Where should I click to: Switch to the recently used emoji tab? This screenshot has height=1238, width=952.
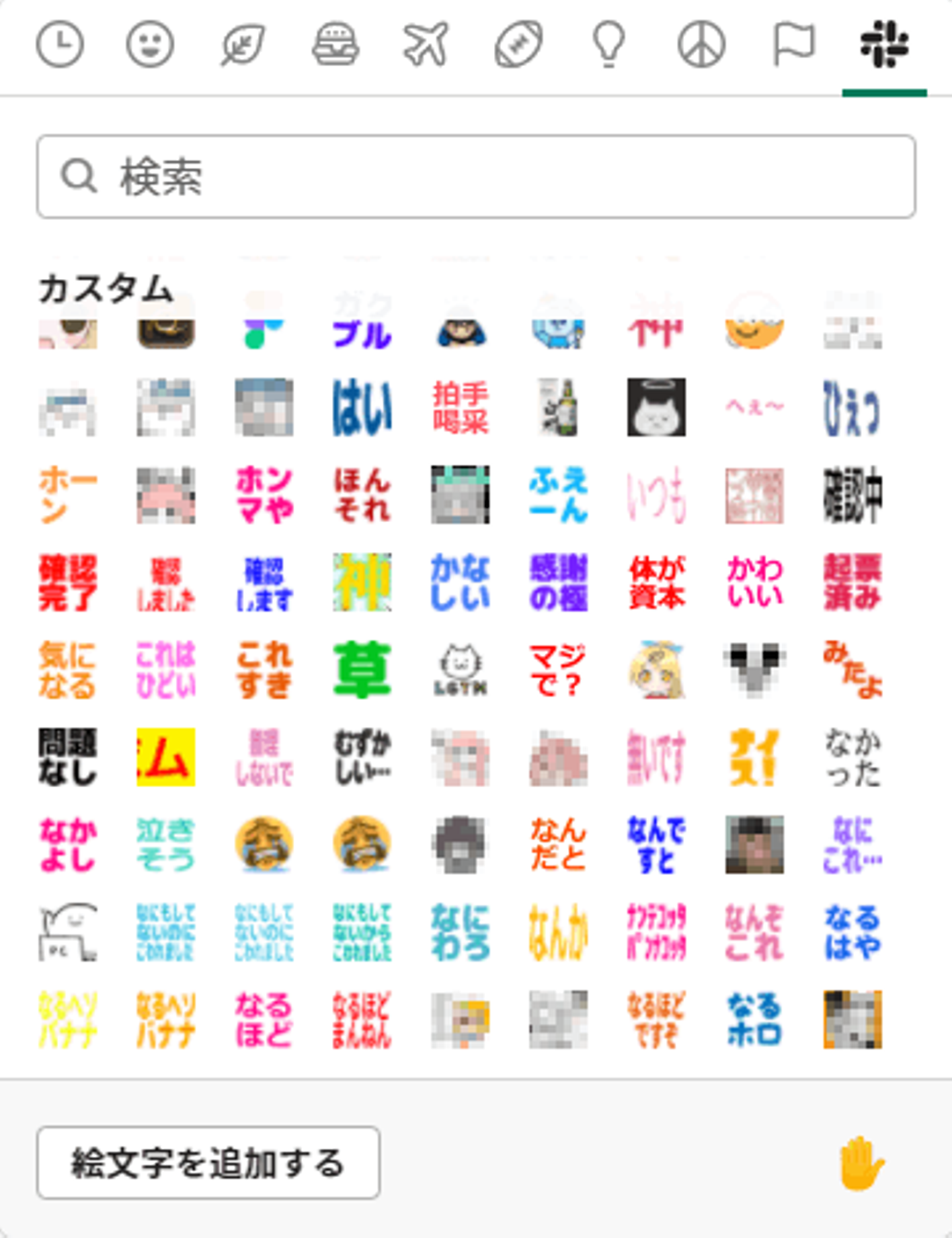[x=59, y=45]
